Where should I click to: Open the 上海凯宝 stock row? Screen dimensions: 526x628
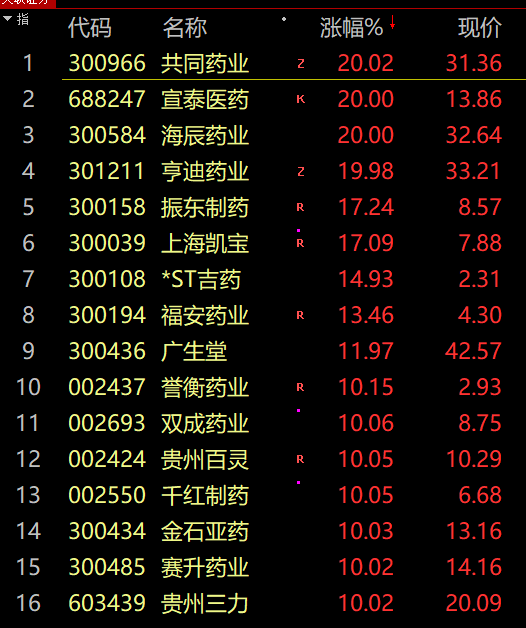point(263,243)
